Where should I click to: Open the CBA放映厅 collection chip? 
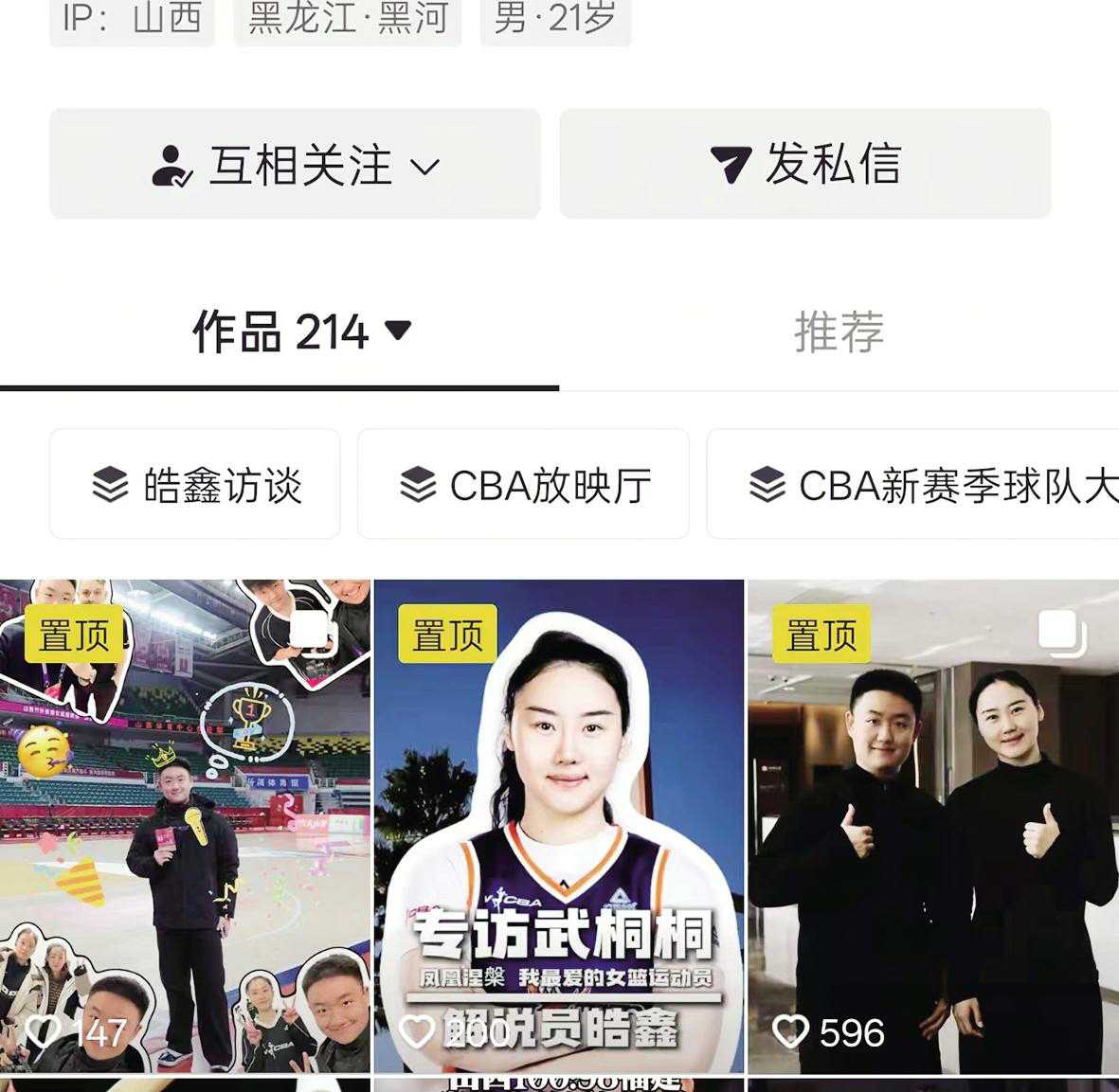click(523, 485)
